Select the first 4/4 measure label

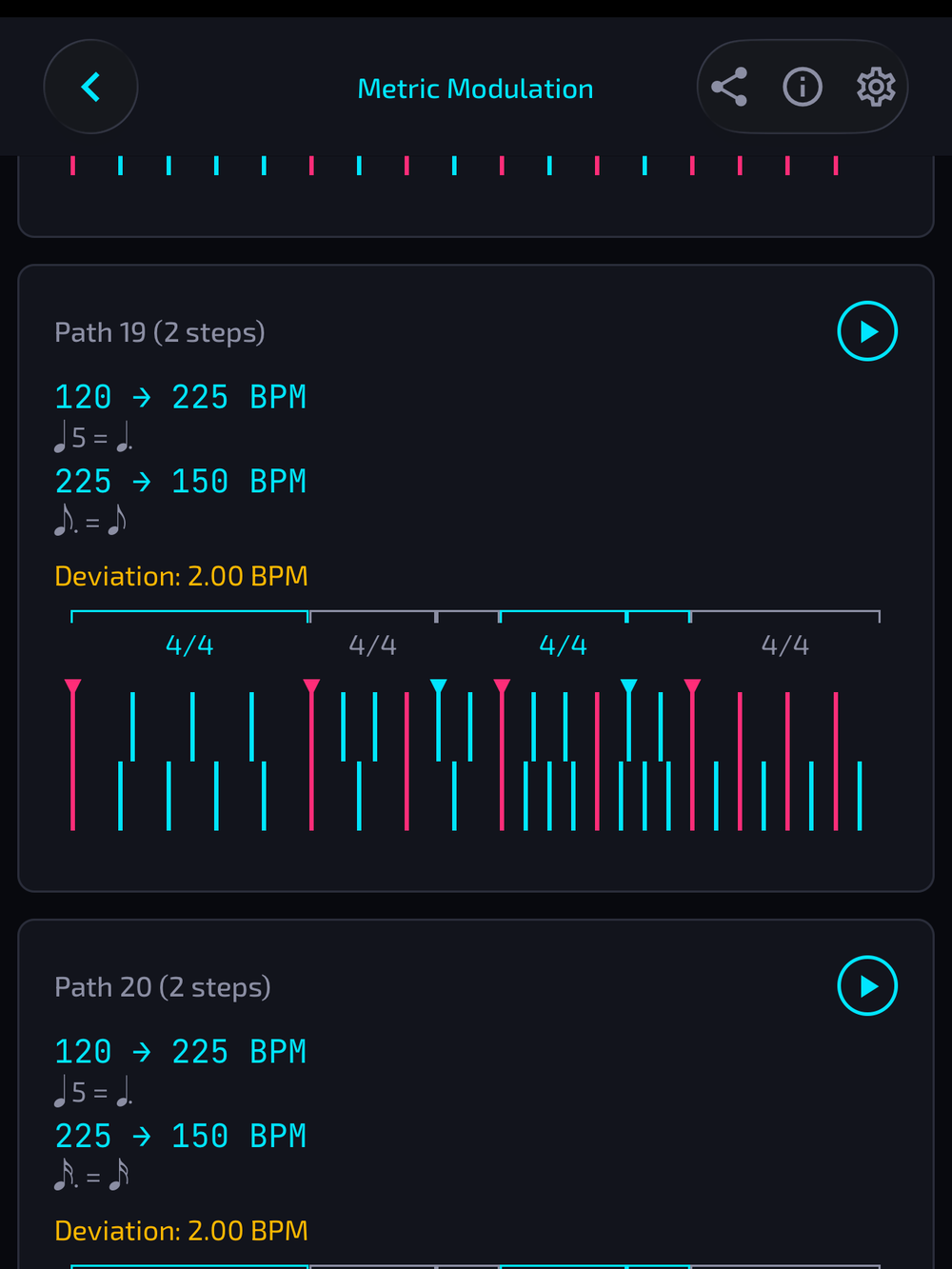188,644
